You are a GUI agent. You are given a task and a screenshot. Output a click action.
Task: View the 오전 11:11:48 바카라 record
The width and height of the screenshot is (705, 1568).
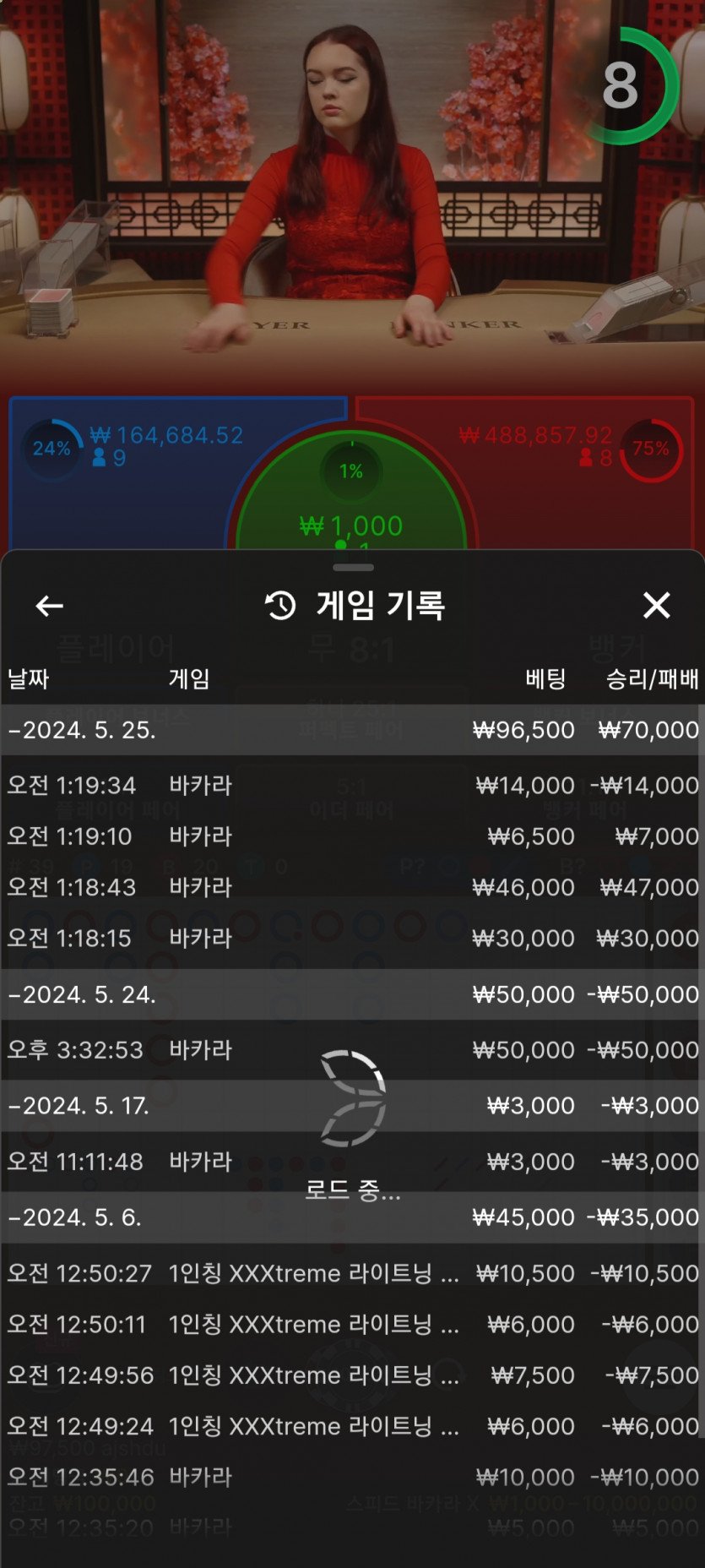click(352, 1162)
